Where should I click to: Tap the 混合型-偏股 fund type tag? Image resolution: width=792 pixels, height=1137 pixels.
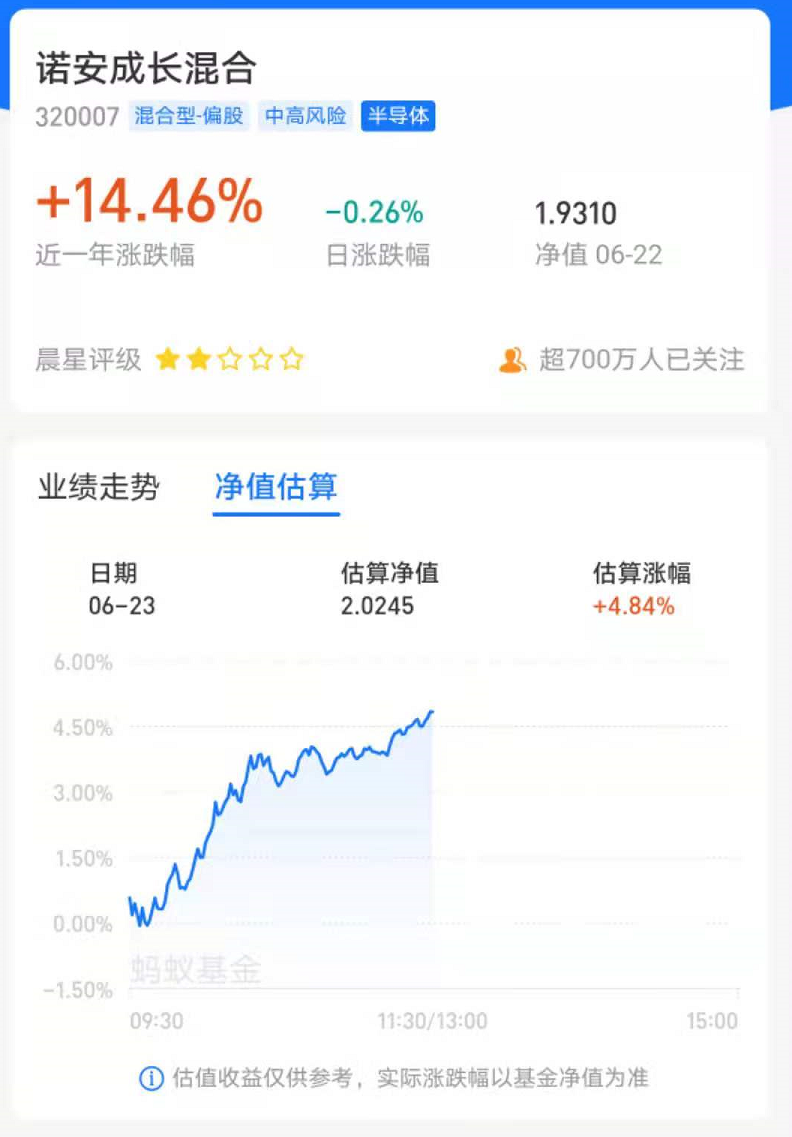tap(189, 116)
